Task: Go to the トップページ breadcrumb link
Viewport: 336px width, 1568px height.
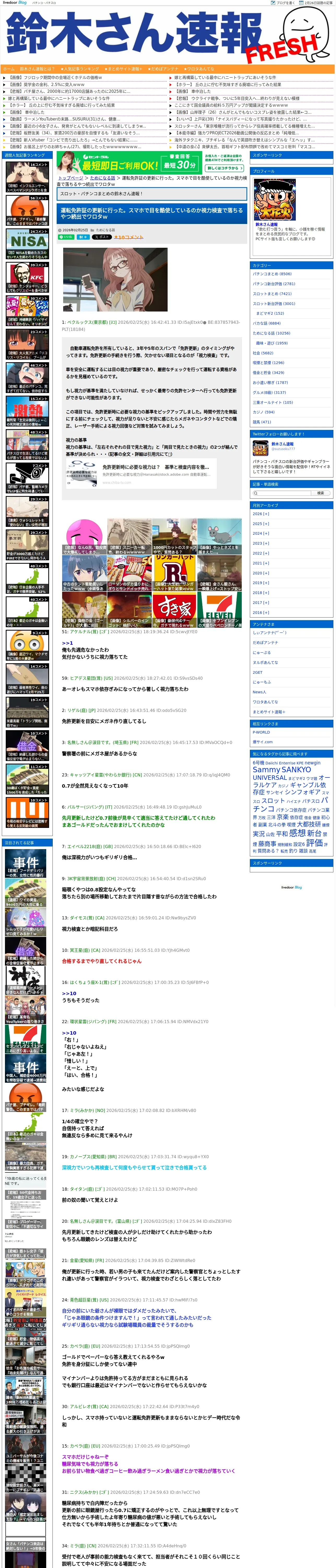Action: point(70,178)
